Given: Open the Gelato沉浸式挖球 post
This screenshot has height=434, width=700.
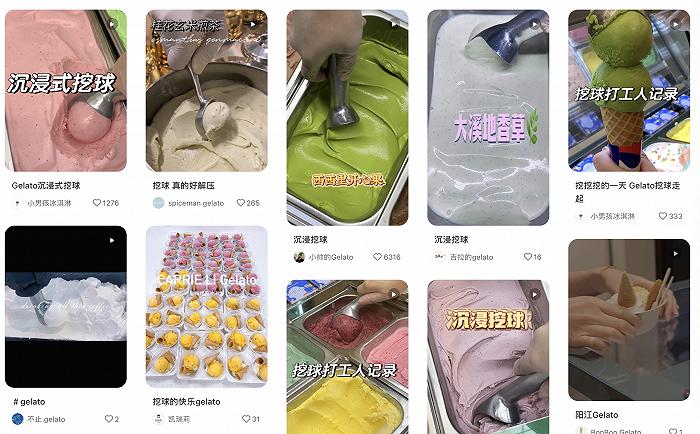Looking at the screenshot, I should coord(66,90).
